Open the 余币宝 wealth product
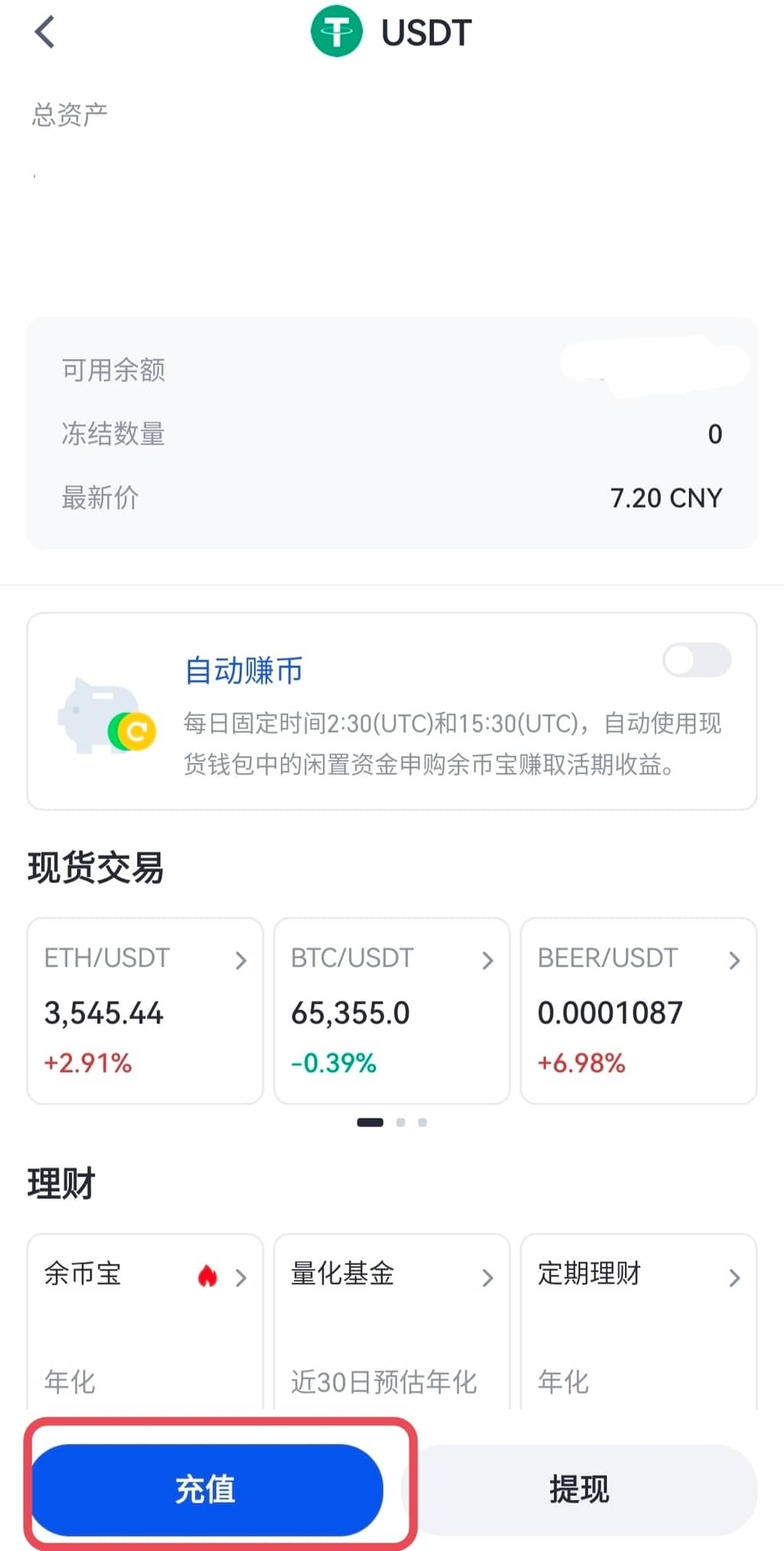This screenshot has width=784, height=1551. point(145,1320)
